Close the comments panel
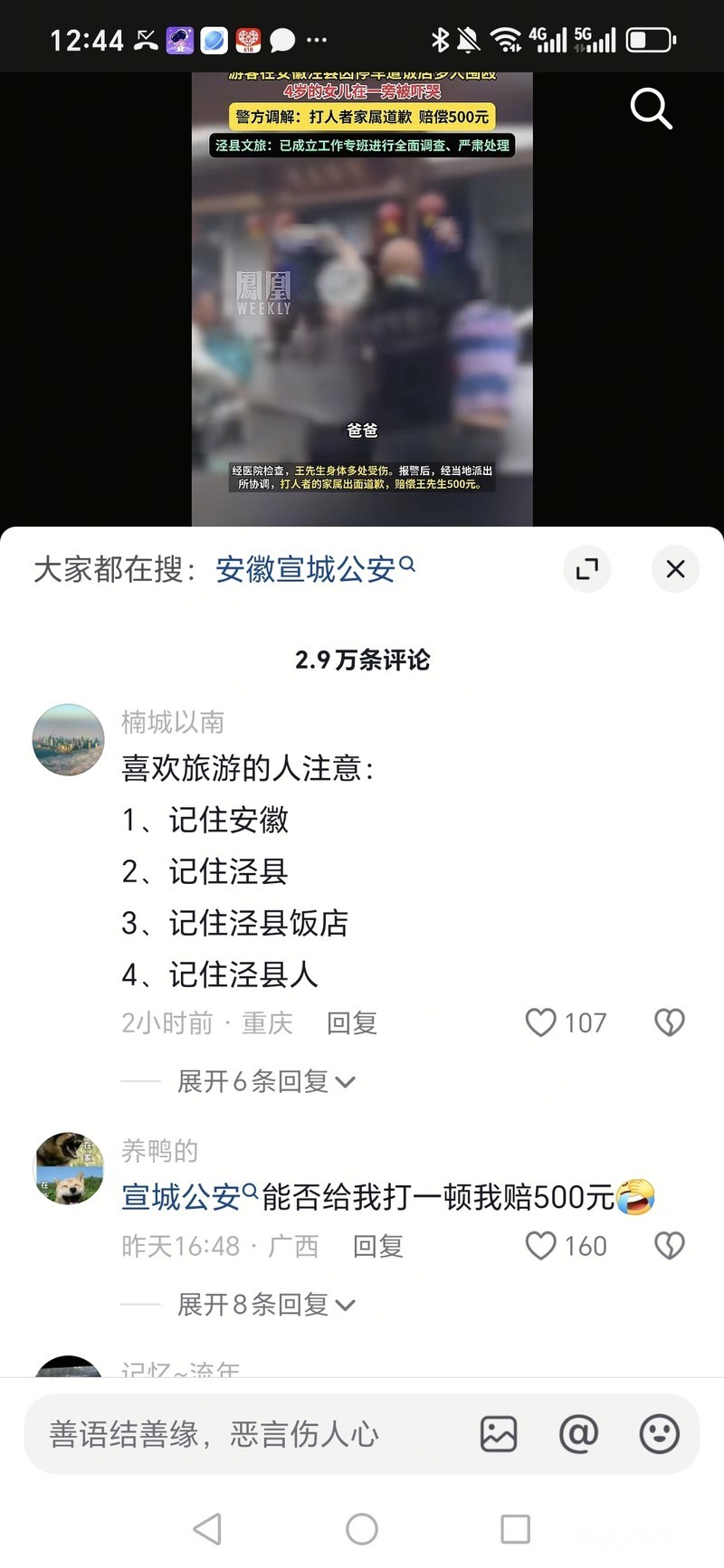 click(675, 569)
